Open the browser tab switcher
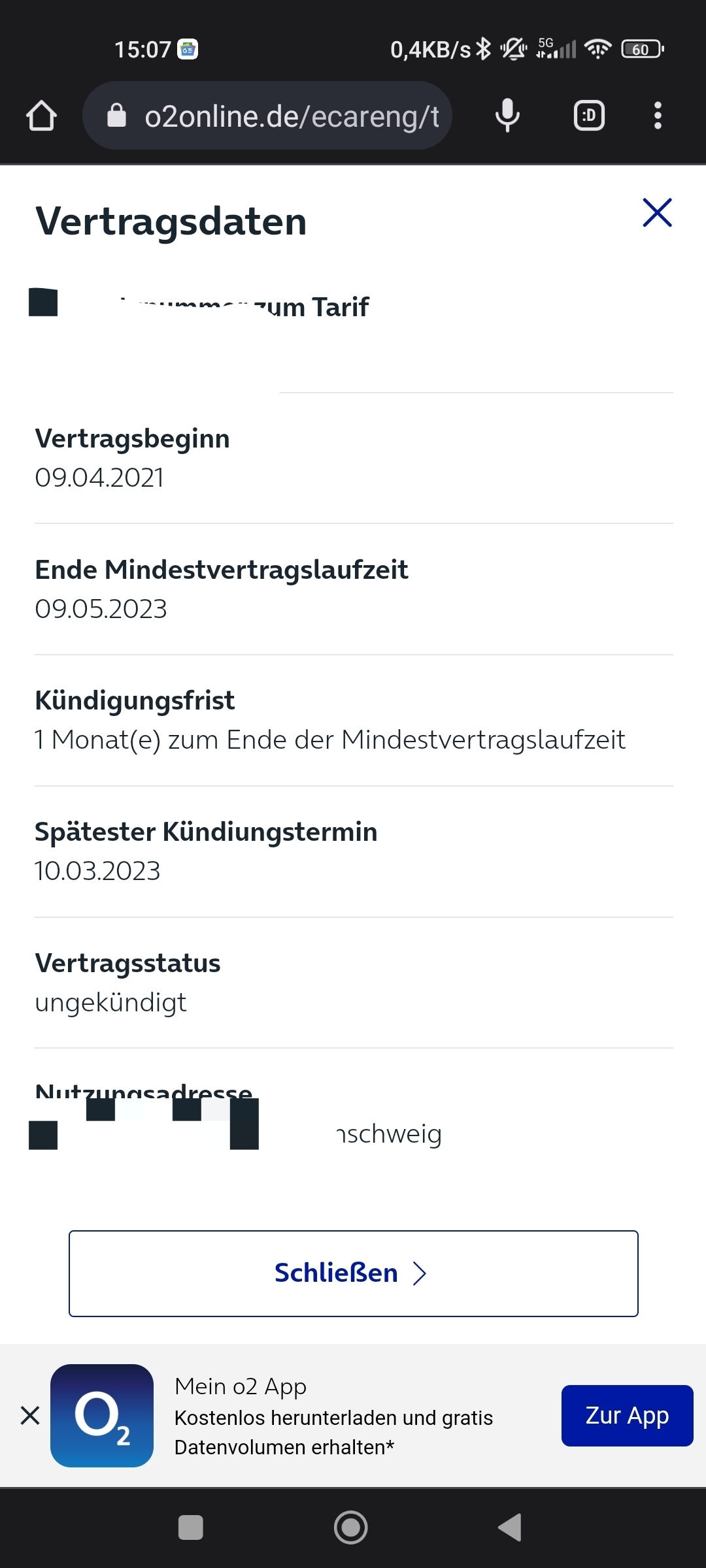This screenshot has width=706, height=1568. tap(589, 116)
